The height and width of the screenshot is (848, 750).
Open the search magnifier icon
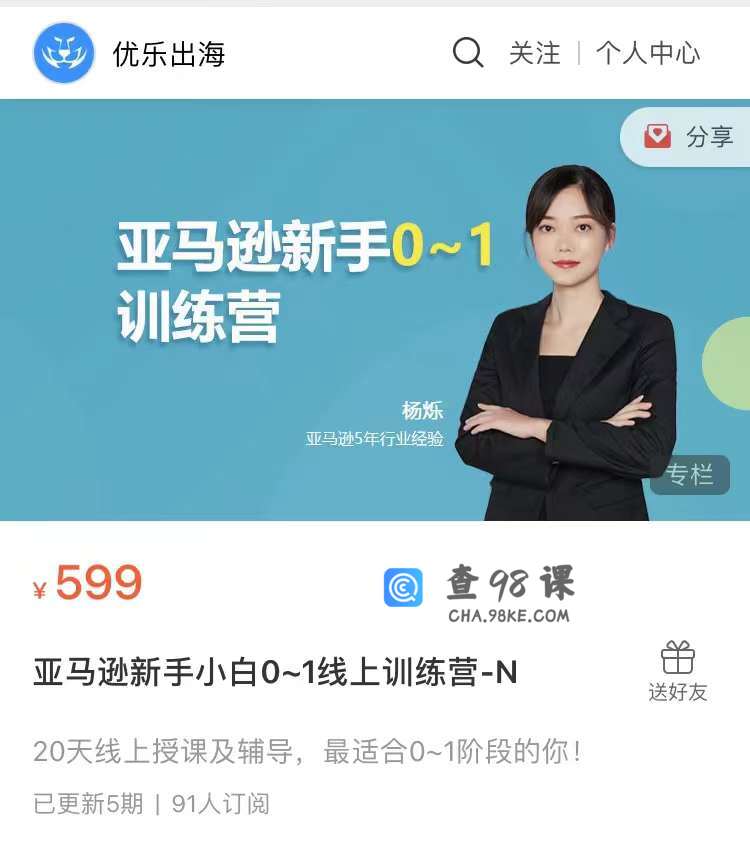468,52
